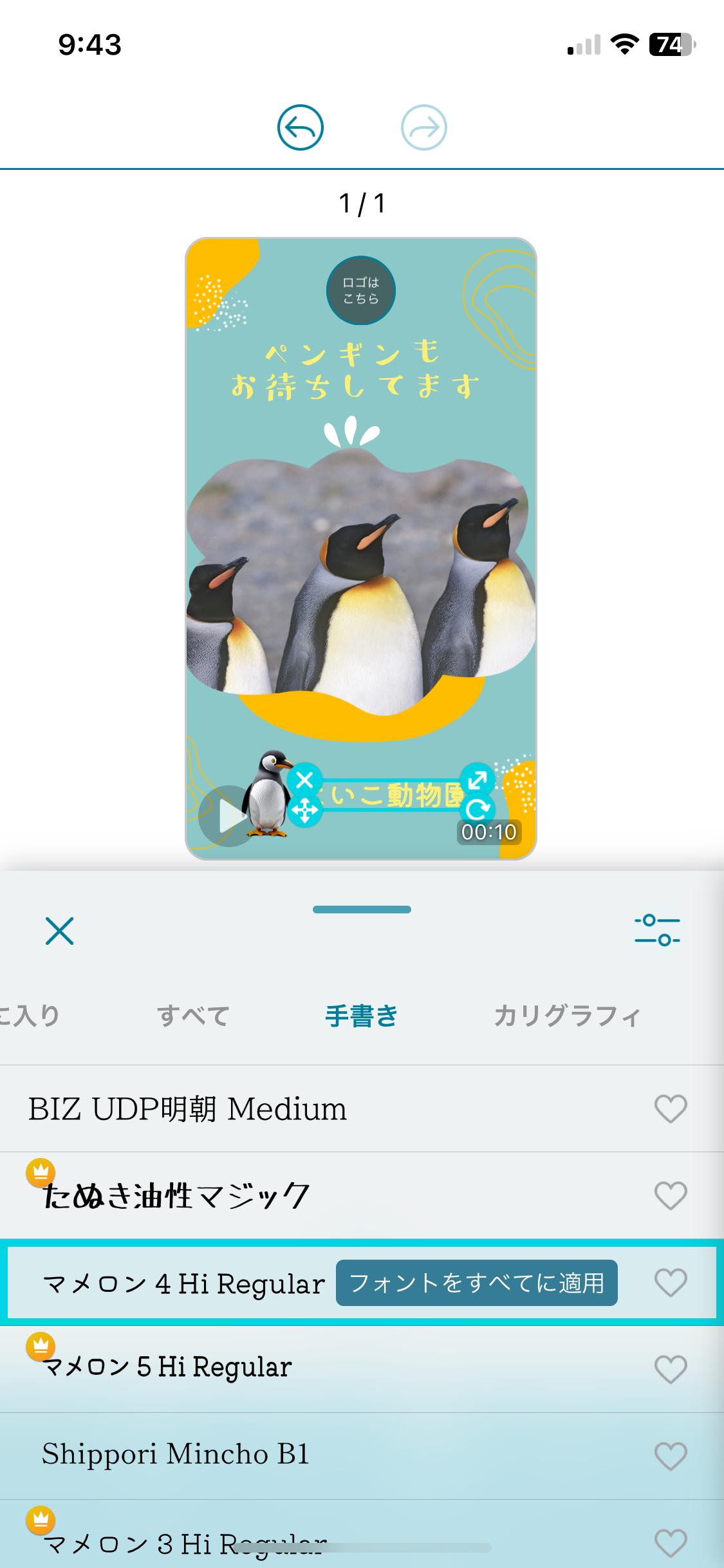Delete the selected text box
The image size is (724, 1568).
[304, 780]
